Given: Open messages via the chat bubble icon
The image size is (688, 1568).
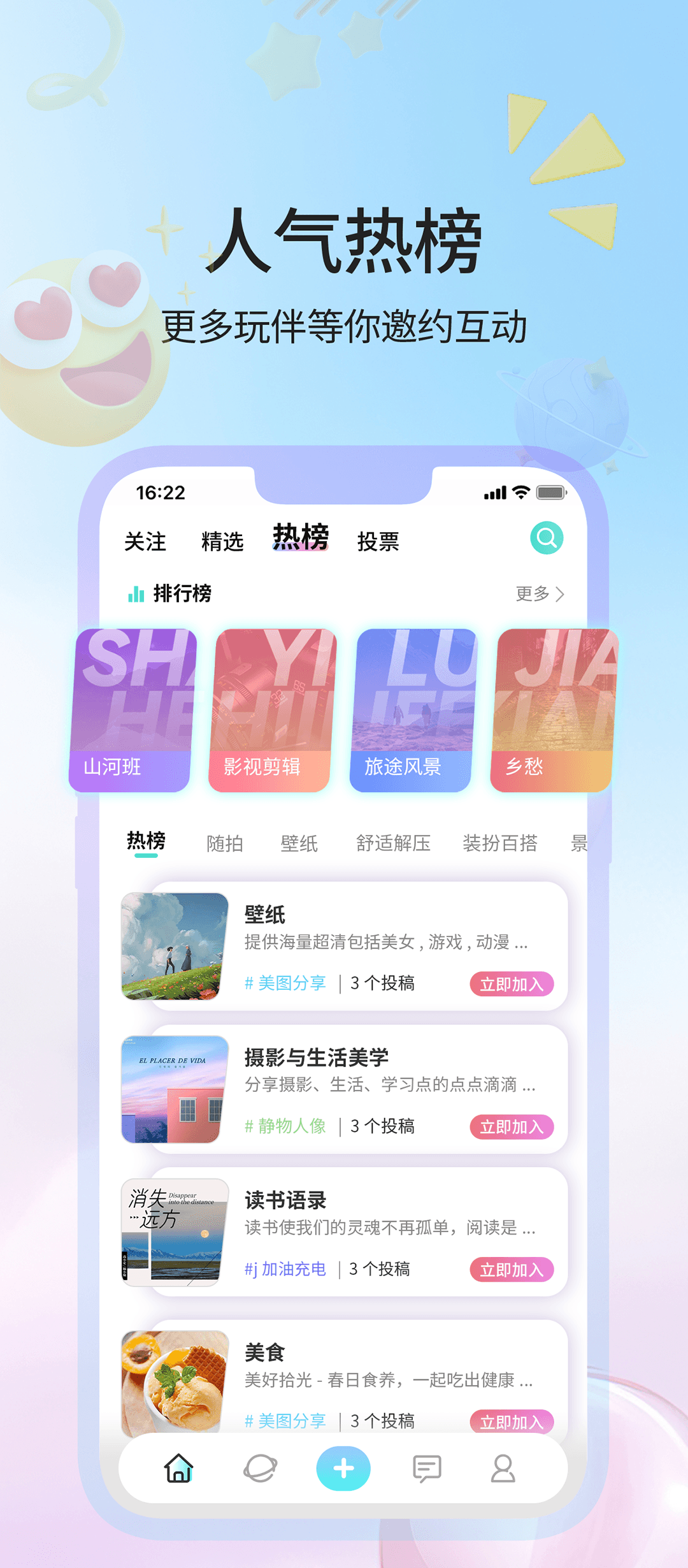Looking at the screenshot, I should pos(426,1469).
